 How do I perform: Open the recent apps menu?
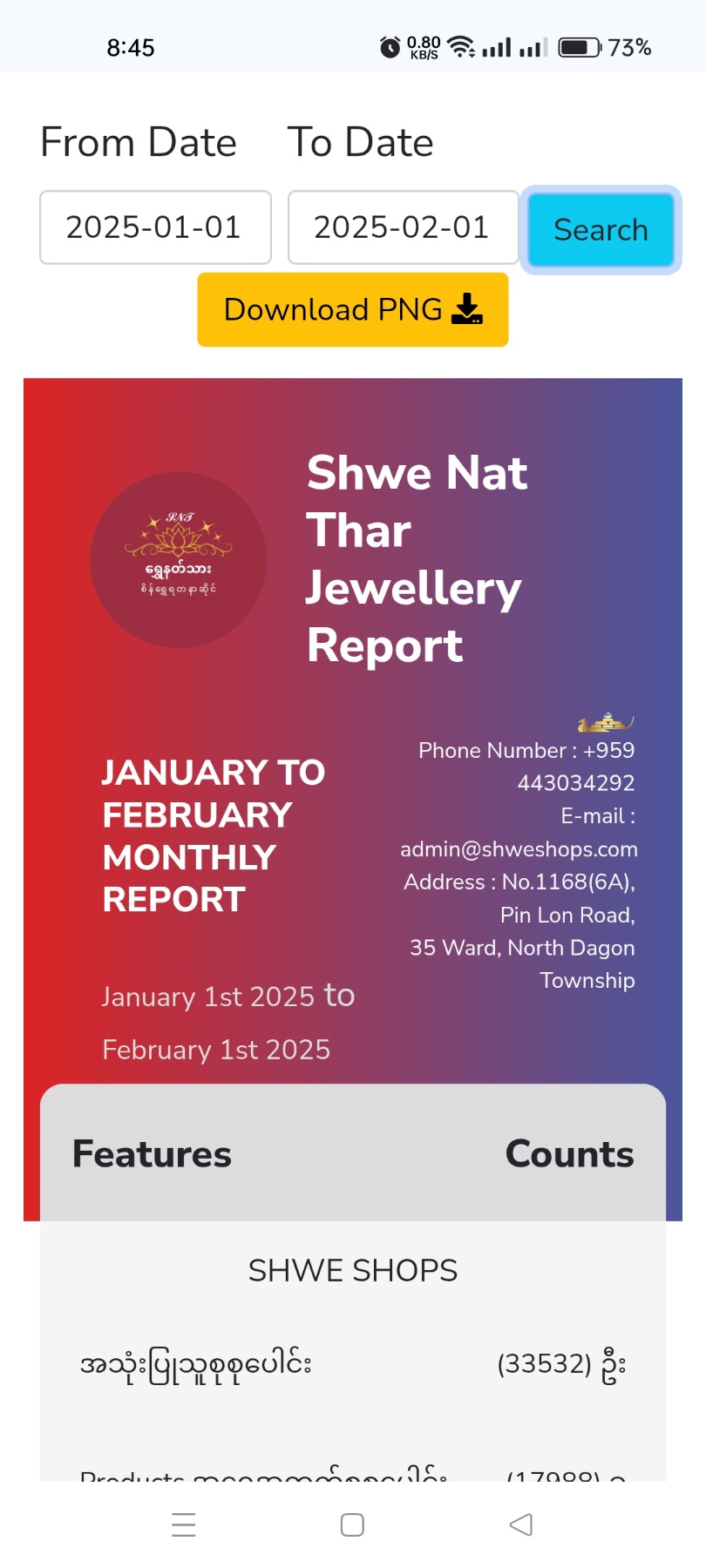coord(184,1524)
